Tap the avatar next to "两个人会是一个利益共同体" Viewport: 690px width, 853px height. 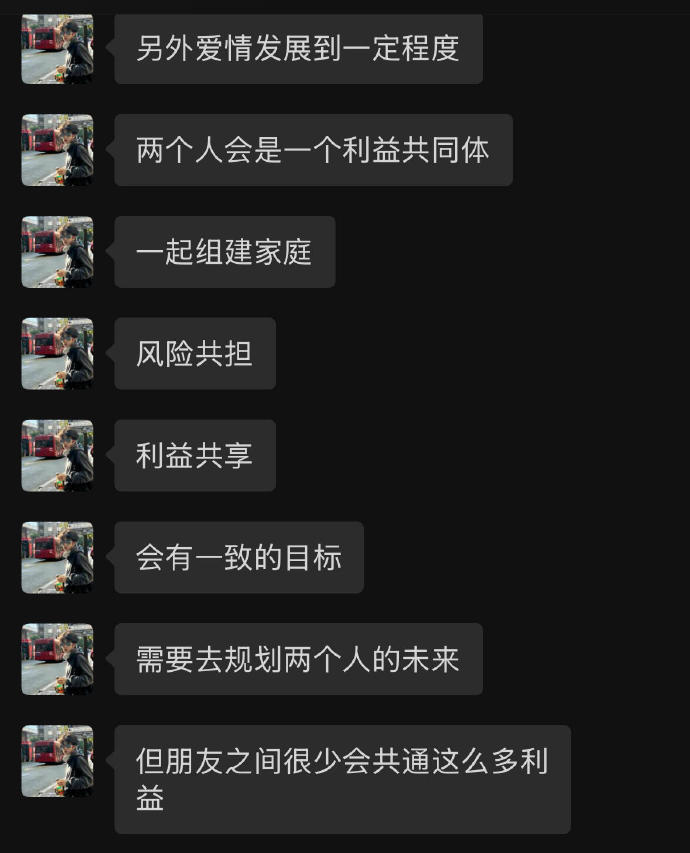[x=57, y=150]
